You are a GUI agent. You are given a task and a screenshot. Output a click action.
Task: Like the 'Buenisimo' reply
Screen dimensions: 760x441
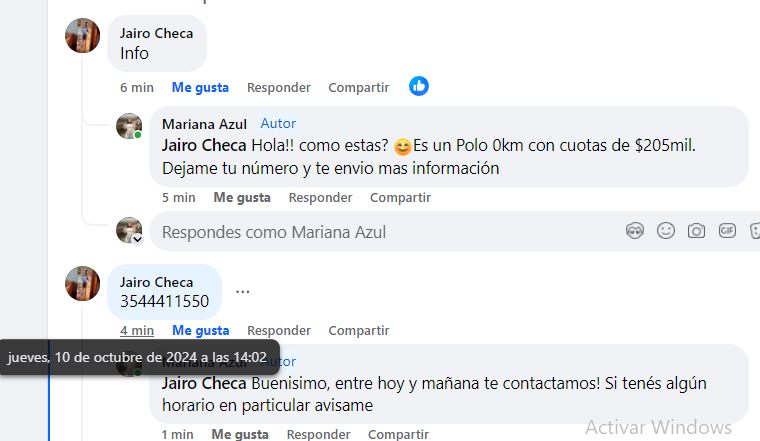tap(240, 434)
